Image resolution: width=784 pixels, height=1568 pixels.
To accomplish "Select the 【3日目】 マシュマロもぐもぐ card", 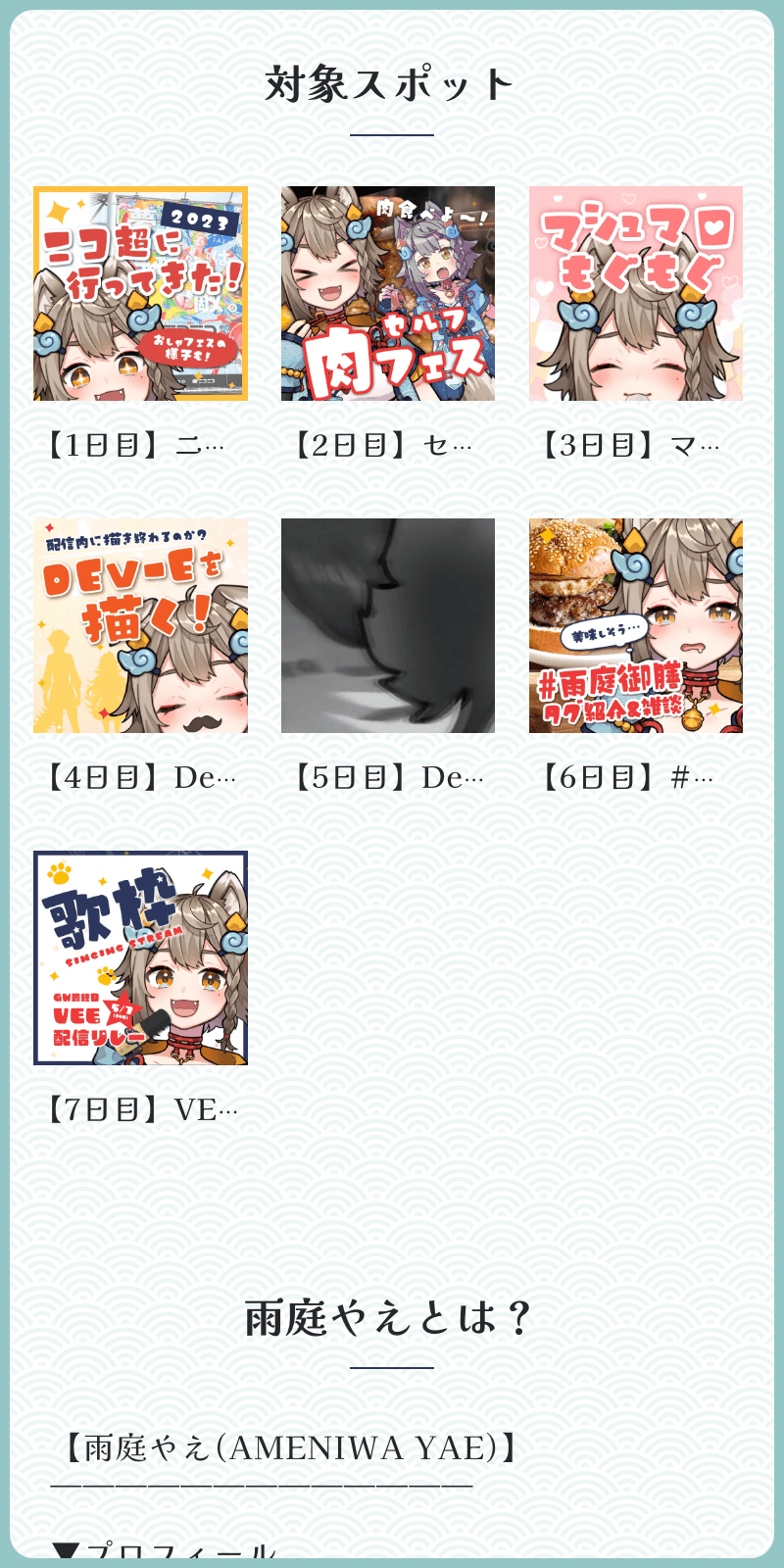I will point(636,294).
